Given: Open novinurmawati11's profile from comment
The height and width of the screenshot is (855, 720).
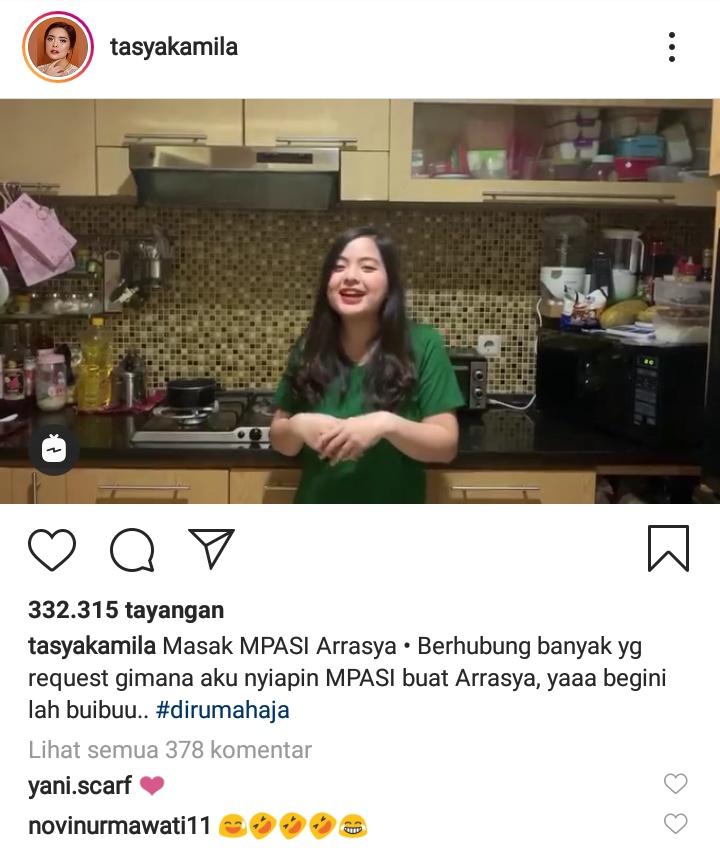Looking at the screenshot, I should [x=119, y=826].
